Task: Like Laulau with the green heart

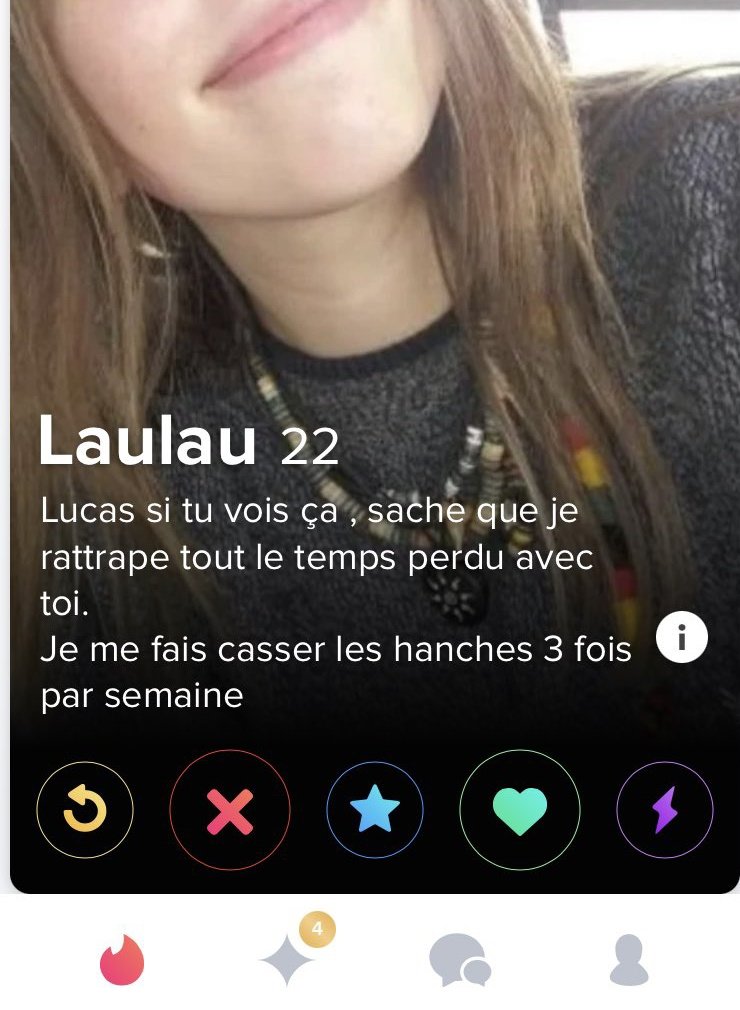Action: coord(520,810)
